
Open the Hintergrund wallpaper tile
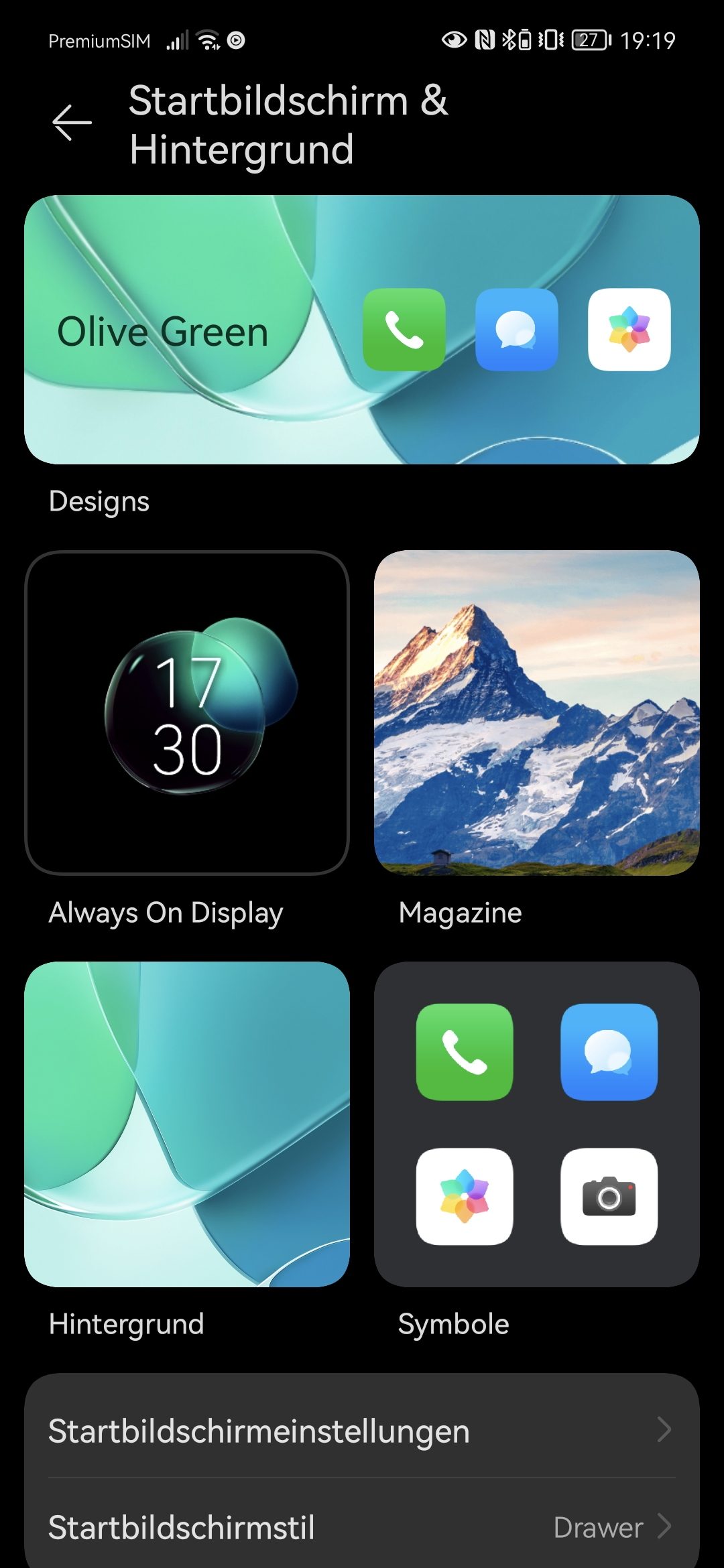click(x=187, y=1124)
